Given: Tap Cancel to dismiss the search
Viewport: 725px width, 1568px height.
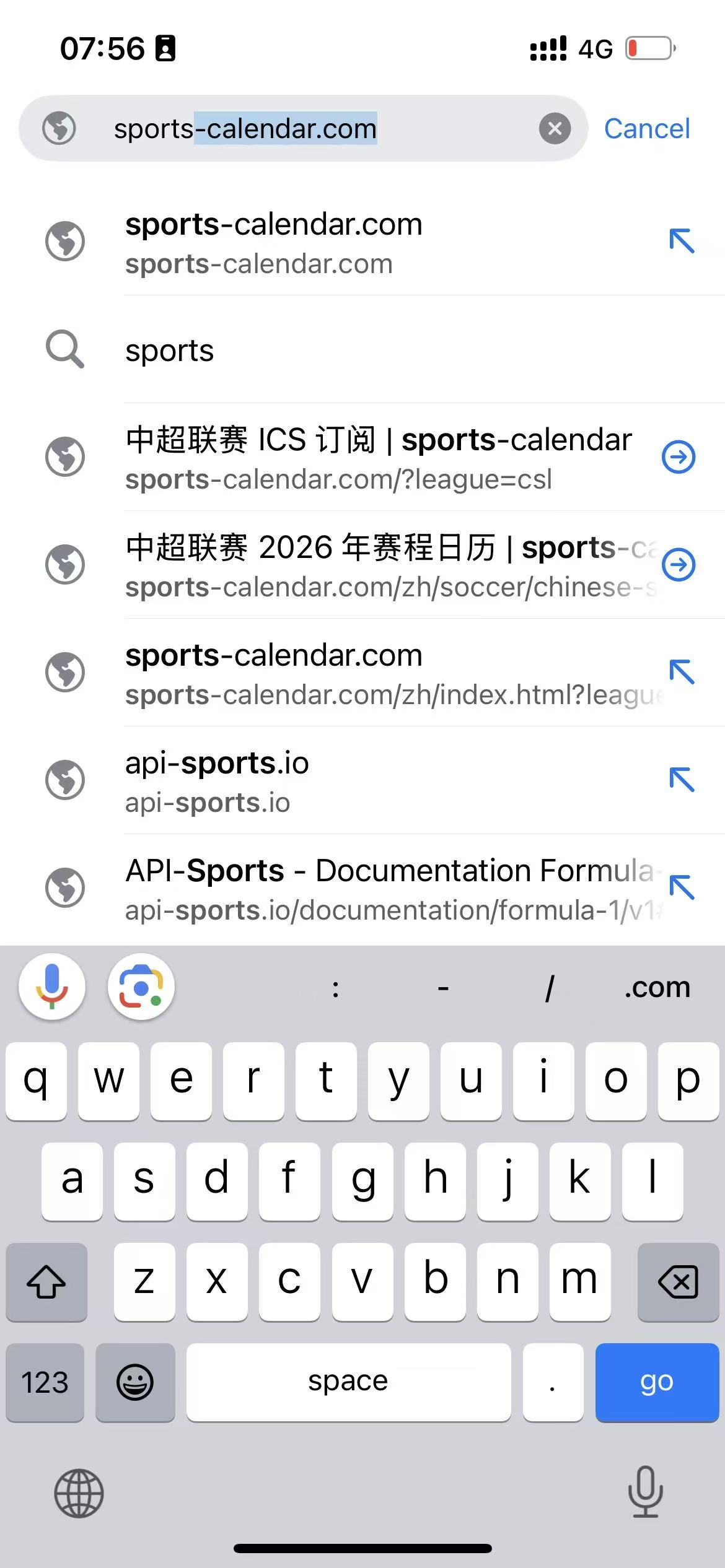Looking at the screenshot, I should coord(647,128).
